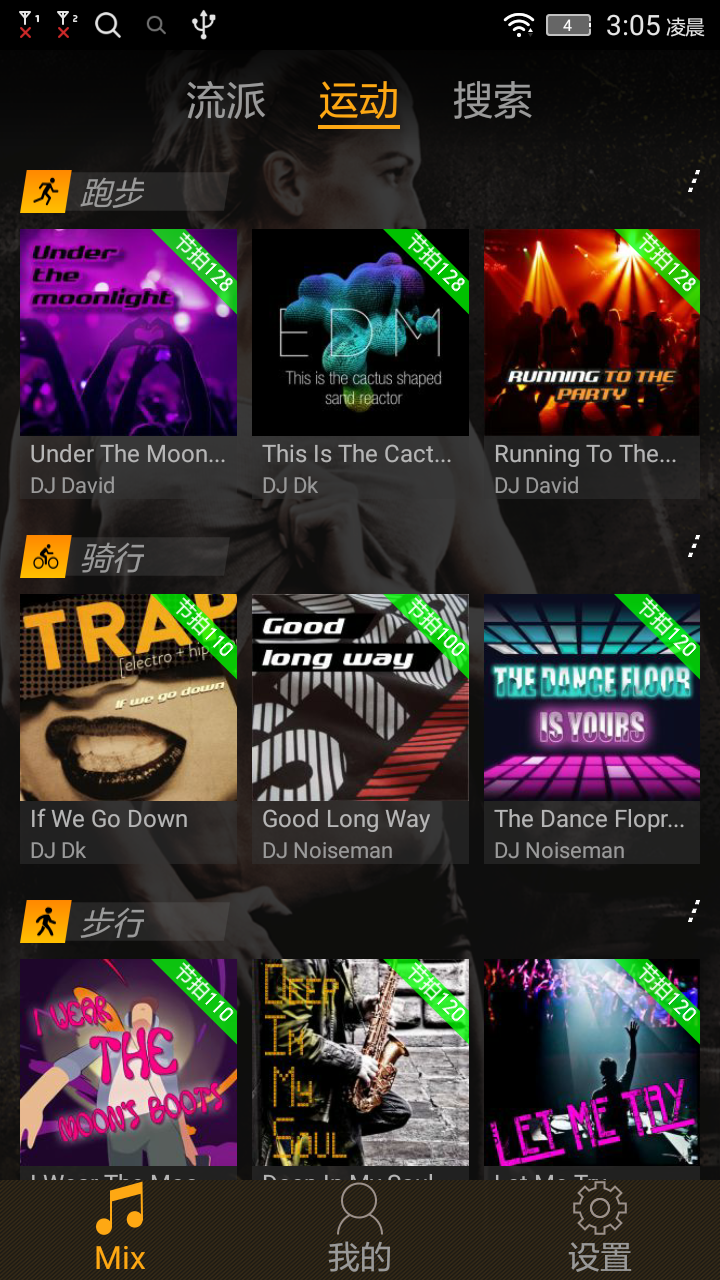Open Let Me Try mix
The image size is (720, 1280).
(x=592, y=1062)
